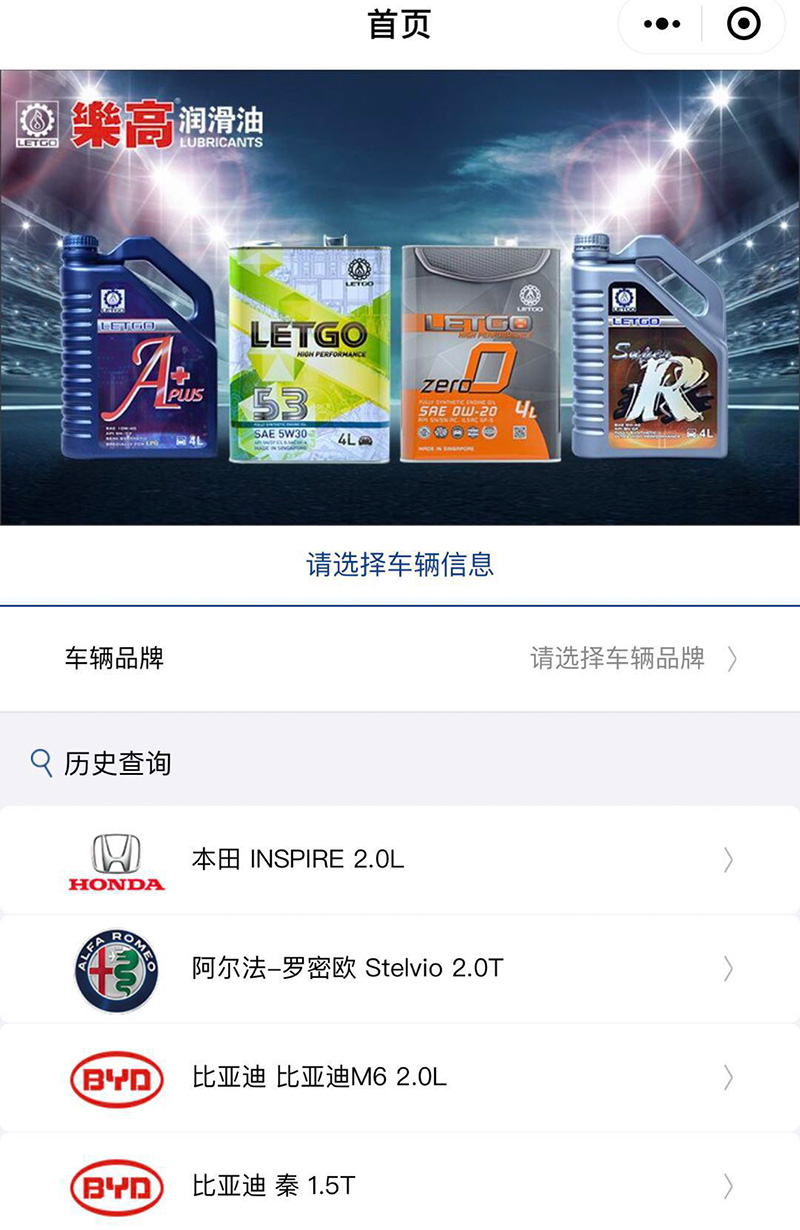Open history entry 本田 INSPIRE 2.0L
Viewport: 800px width, 1230px height.
(400, 859)
